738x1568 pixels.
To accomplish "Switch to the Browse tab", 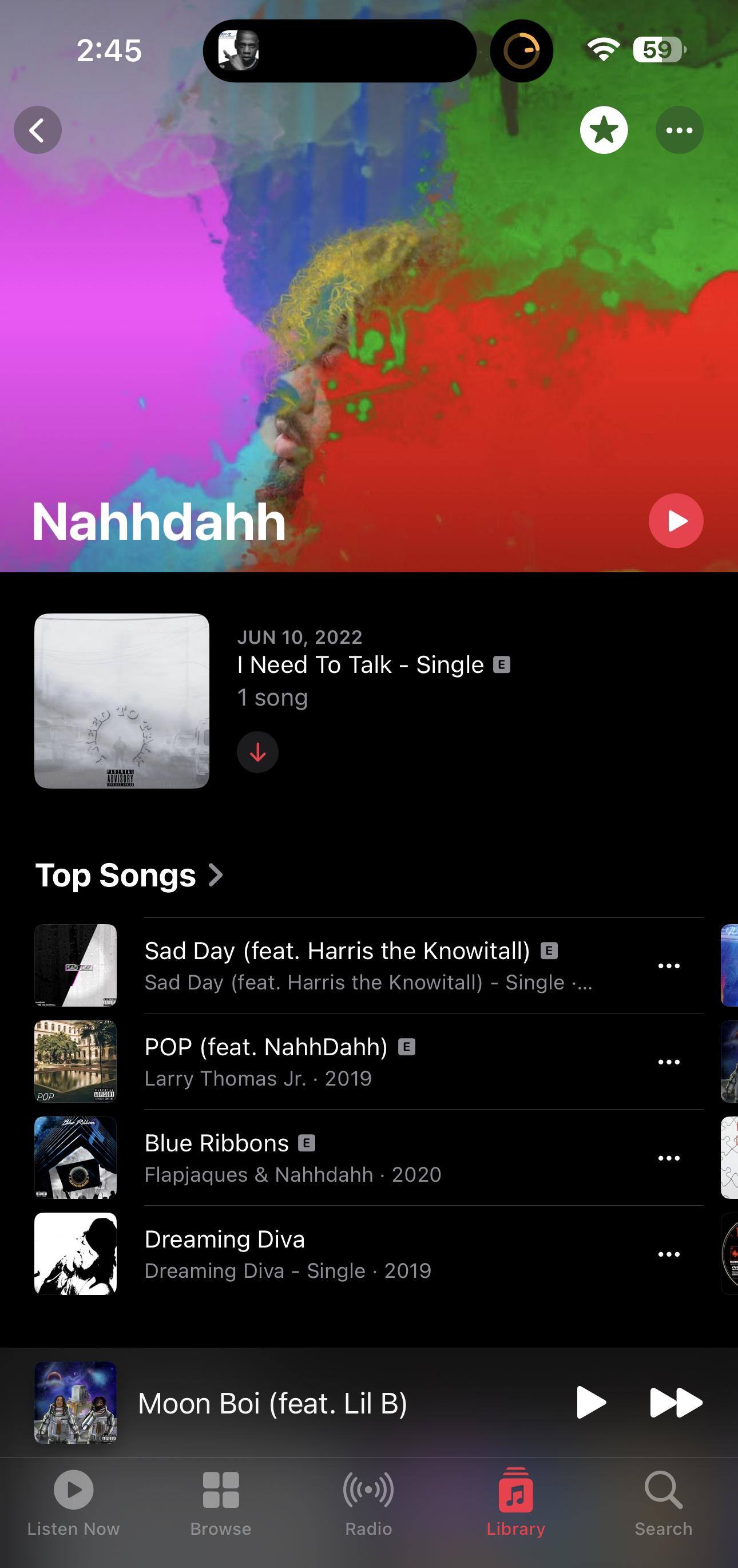I will [x=221, y=1502].
